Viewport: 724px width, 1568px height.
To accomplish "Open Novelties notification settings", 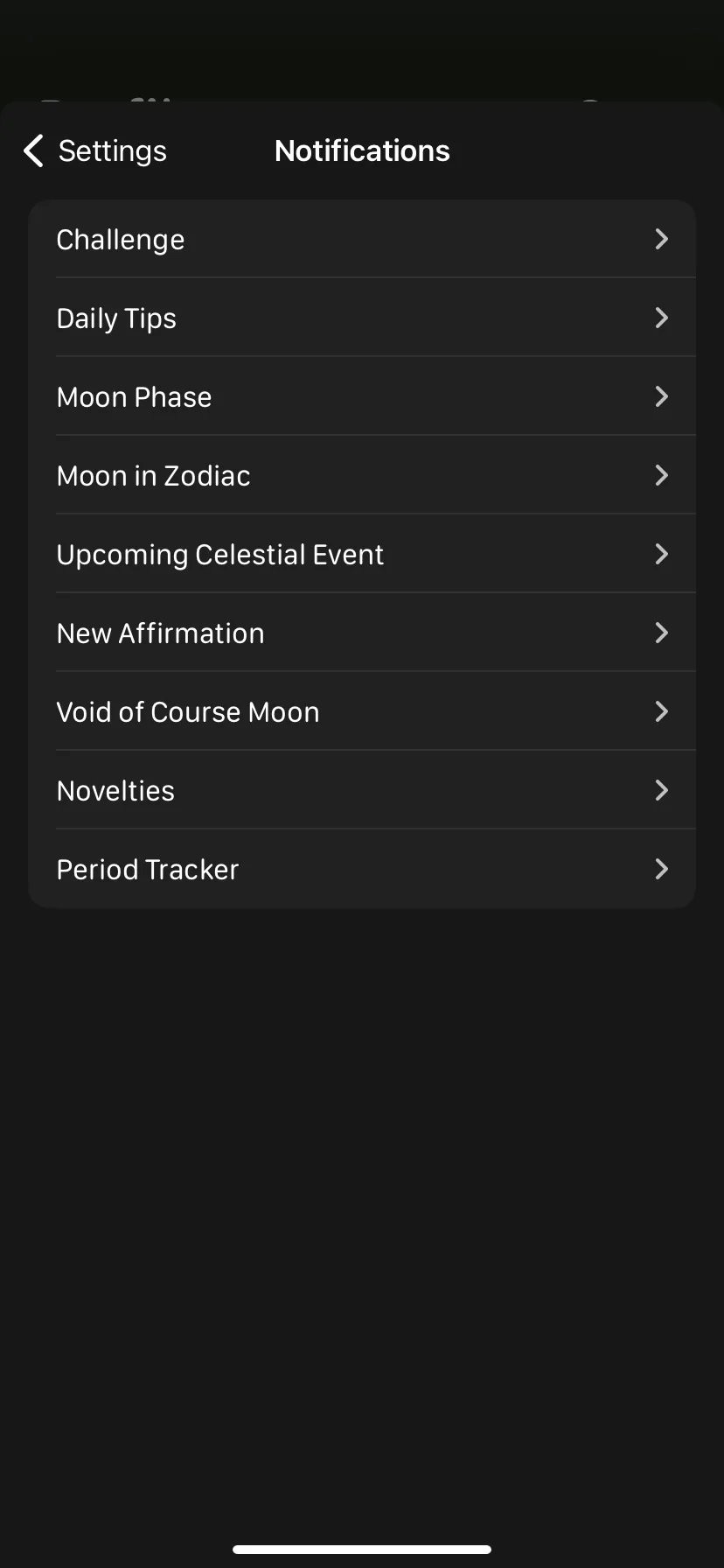I will coord(361,791).
